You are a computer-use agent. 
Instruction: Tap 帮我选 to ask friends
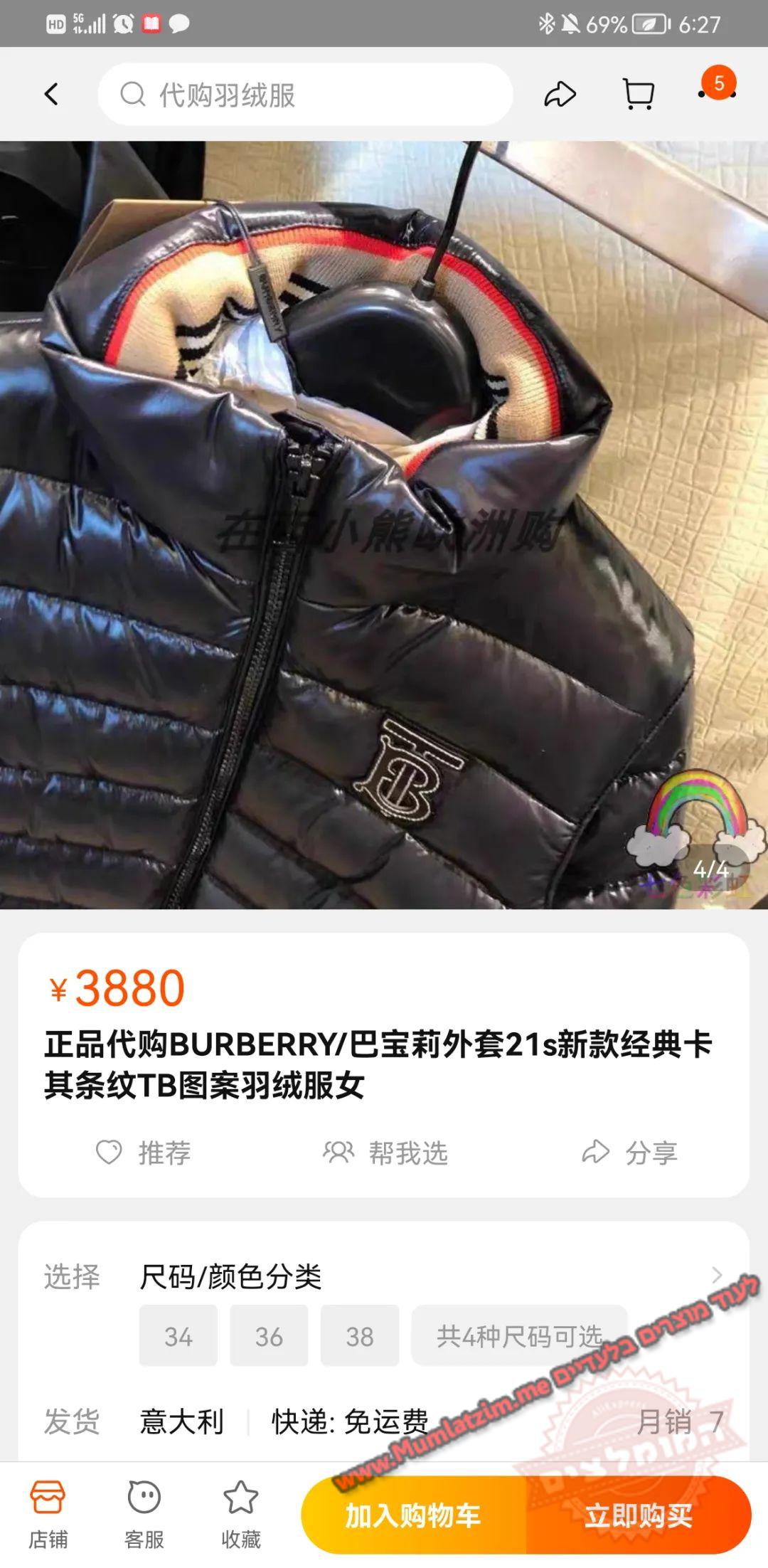(386, 1153)
